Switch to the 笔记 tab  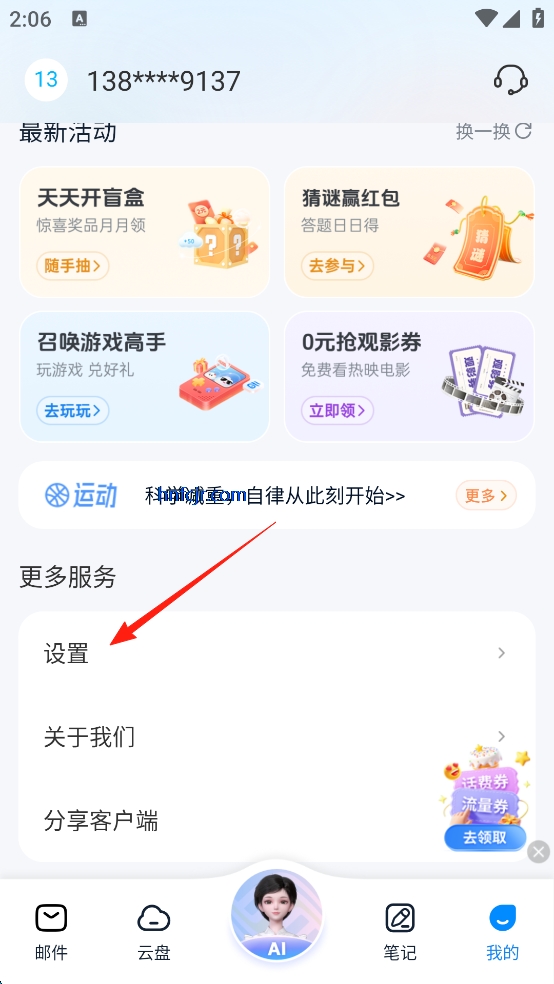400,932
